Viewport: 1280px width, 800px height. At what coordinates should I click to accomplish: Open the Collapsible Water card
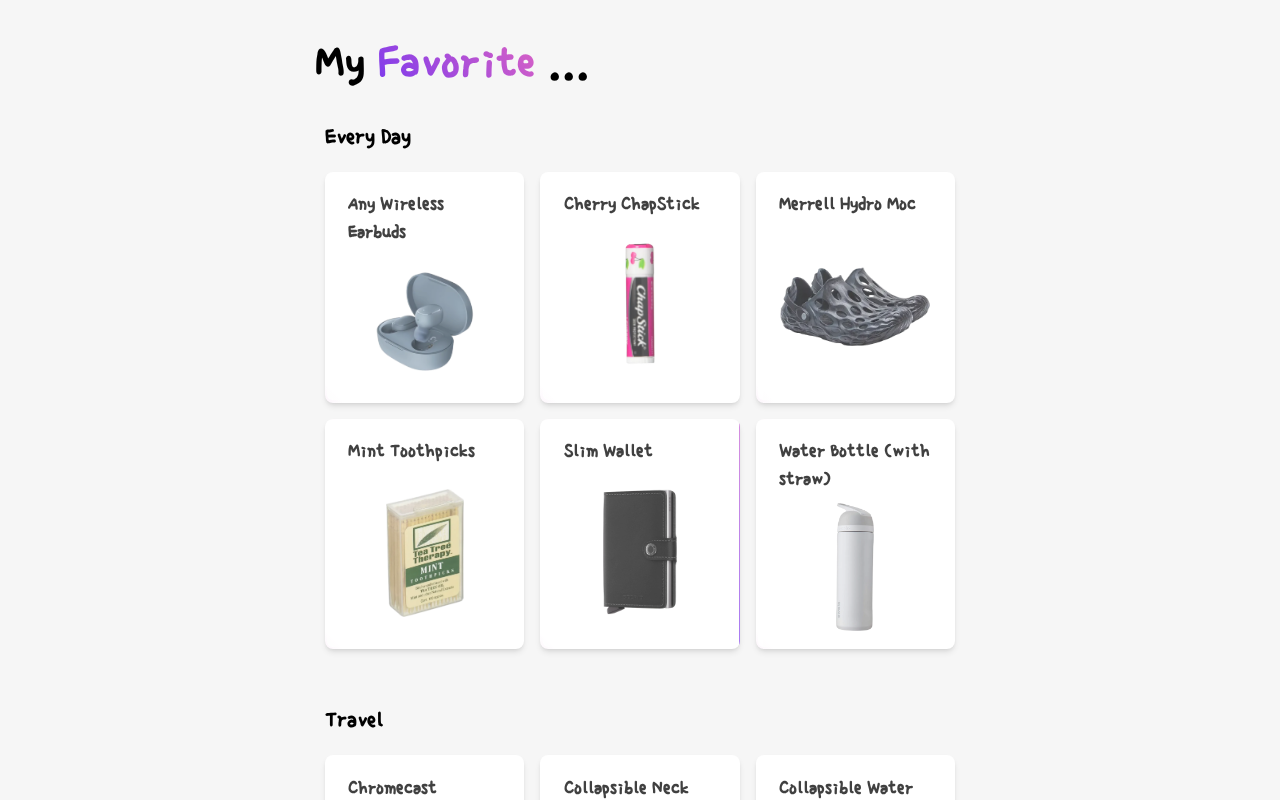(855, 780)
